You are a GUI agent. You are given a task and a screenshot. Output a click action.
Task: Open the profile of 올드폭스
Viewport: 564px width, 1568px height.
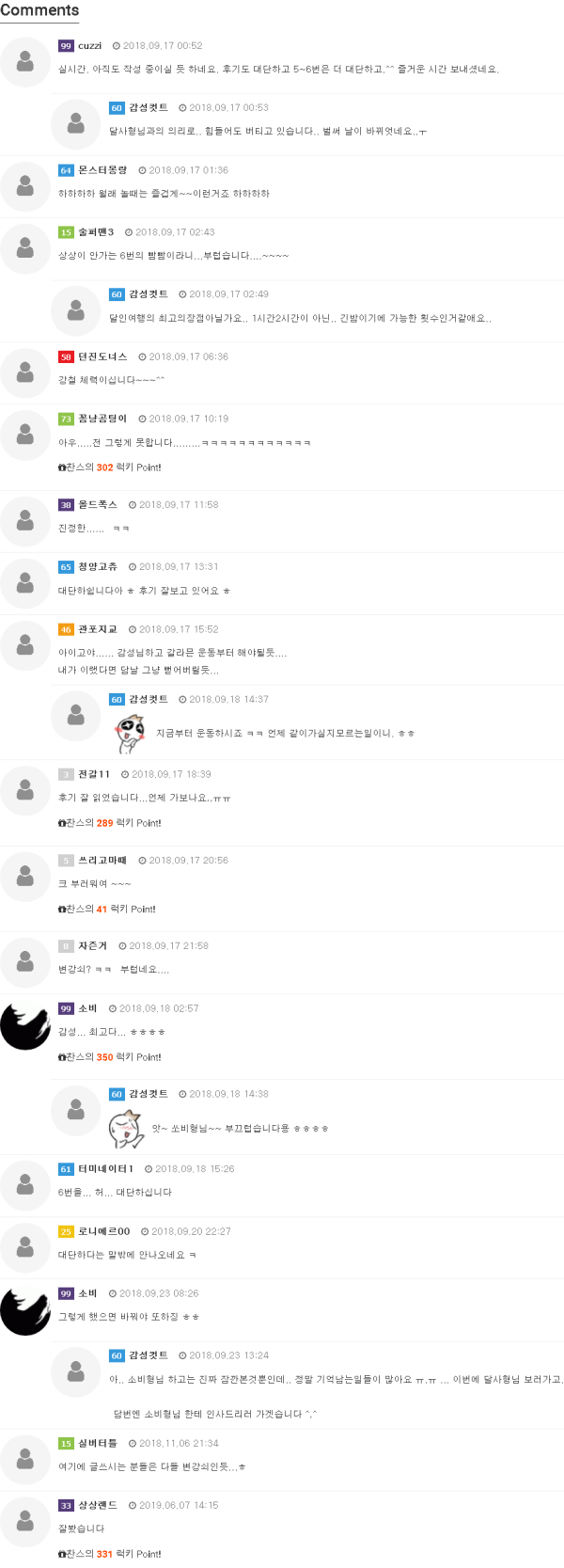tap(97, 505)
